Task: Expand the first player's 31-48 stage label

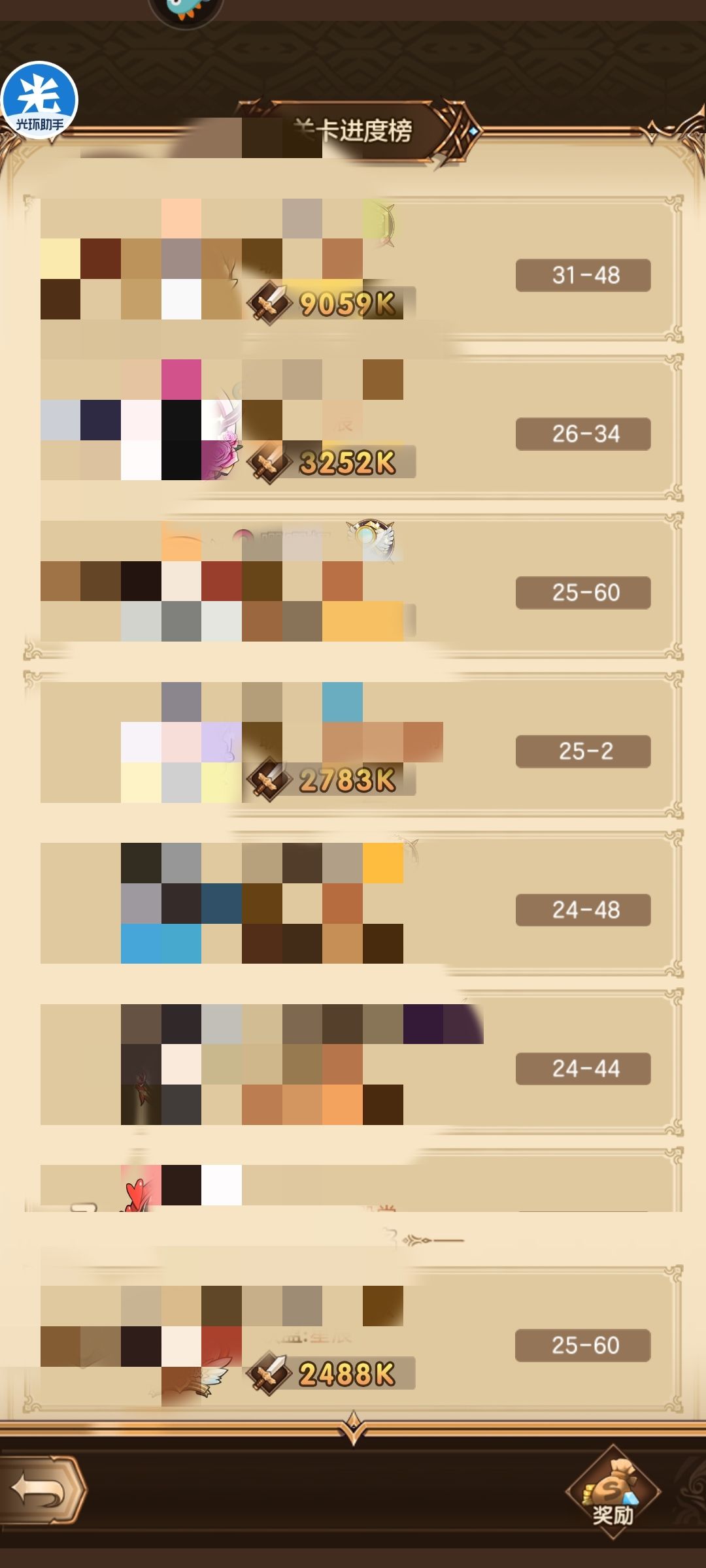Action: tap(582, 276)
